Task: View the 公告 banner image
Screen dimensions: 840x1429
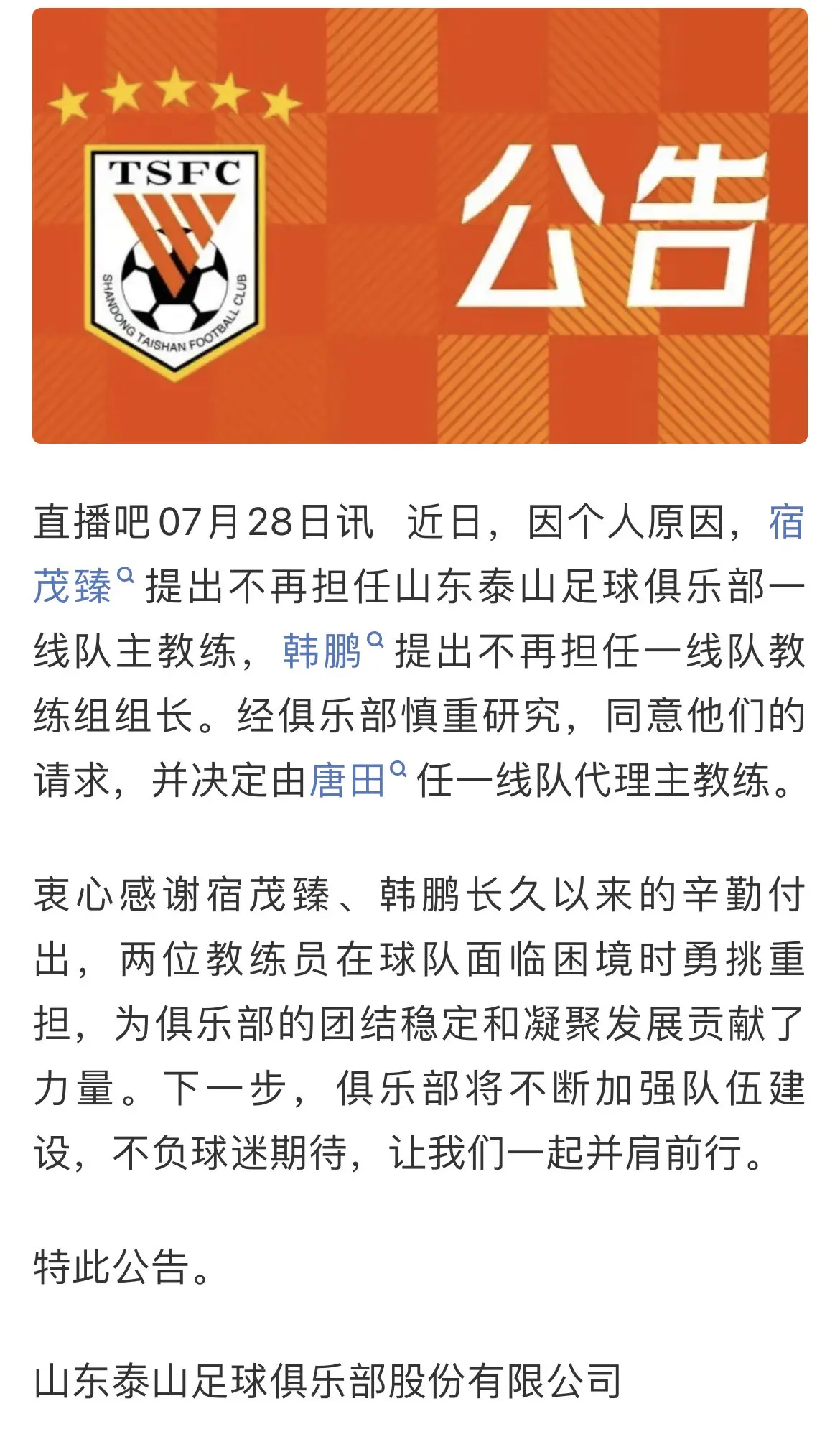Action: click(420, 225)
